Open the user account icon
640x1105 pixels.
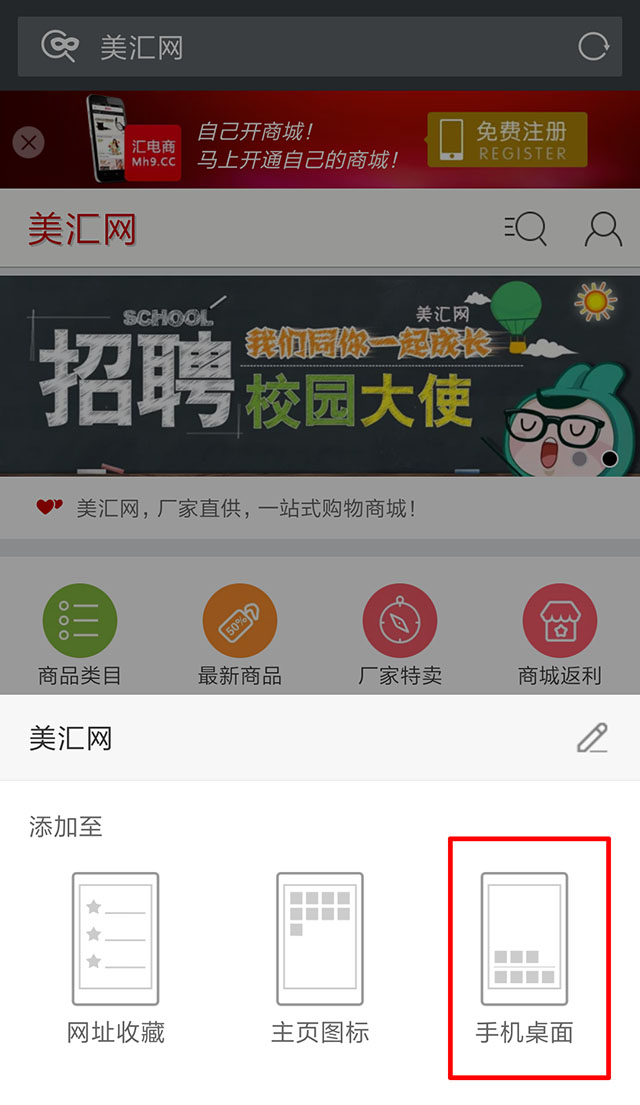point(603,229)
